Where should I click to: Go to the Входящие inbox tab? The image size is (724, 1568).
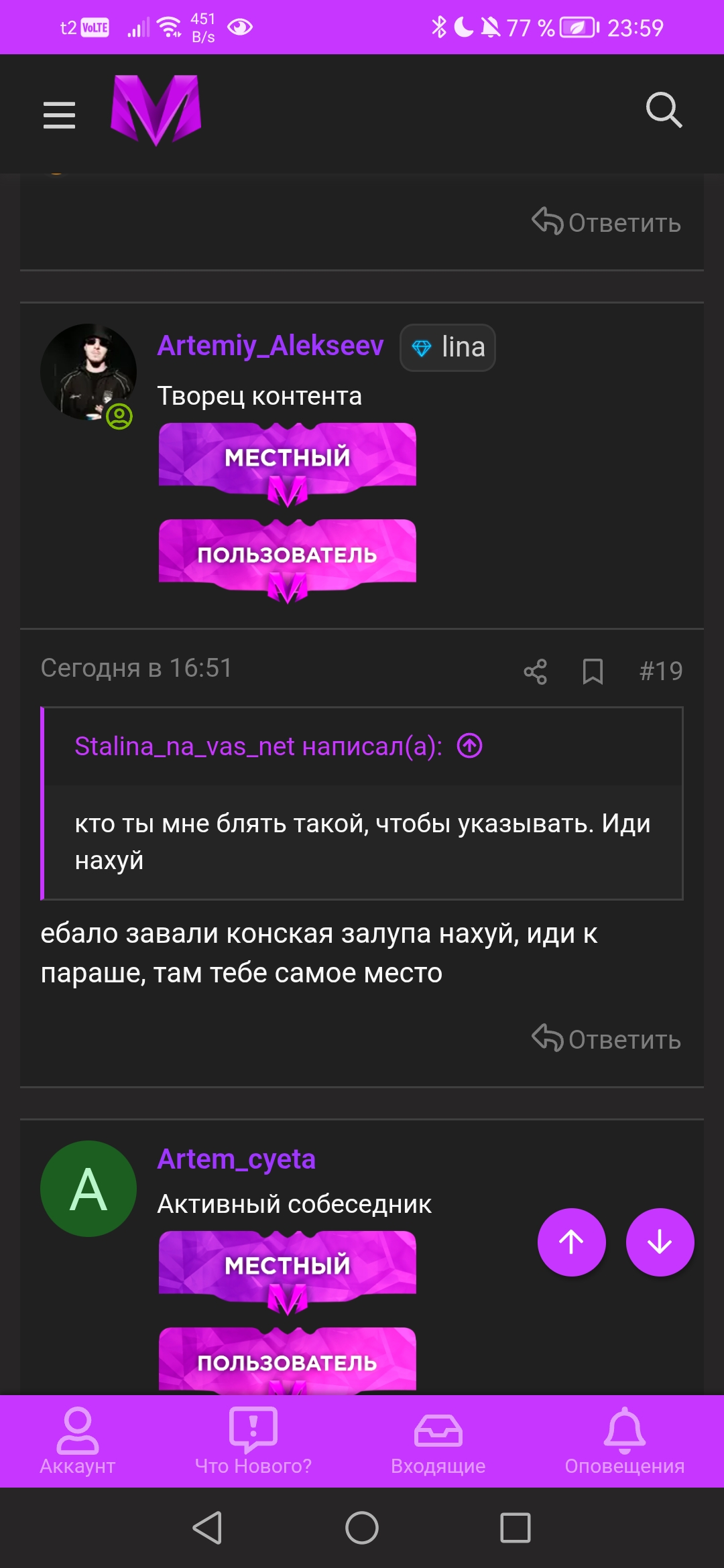coord(438,1441)
